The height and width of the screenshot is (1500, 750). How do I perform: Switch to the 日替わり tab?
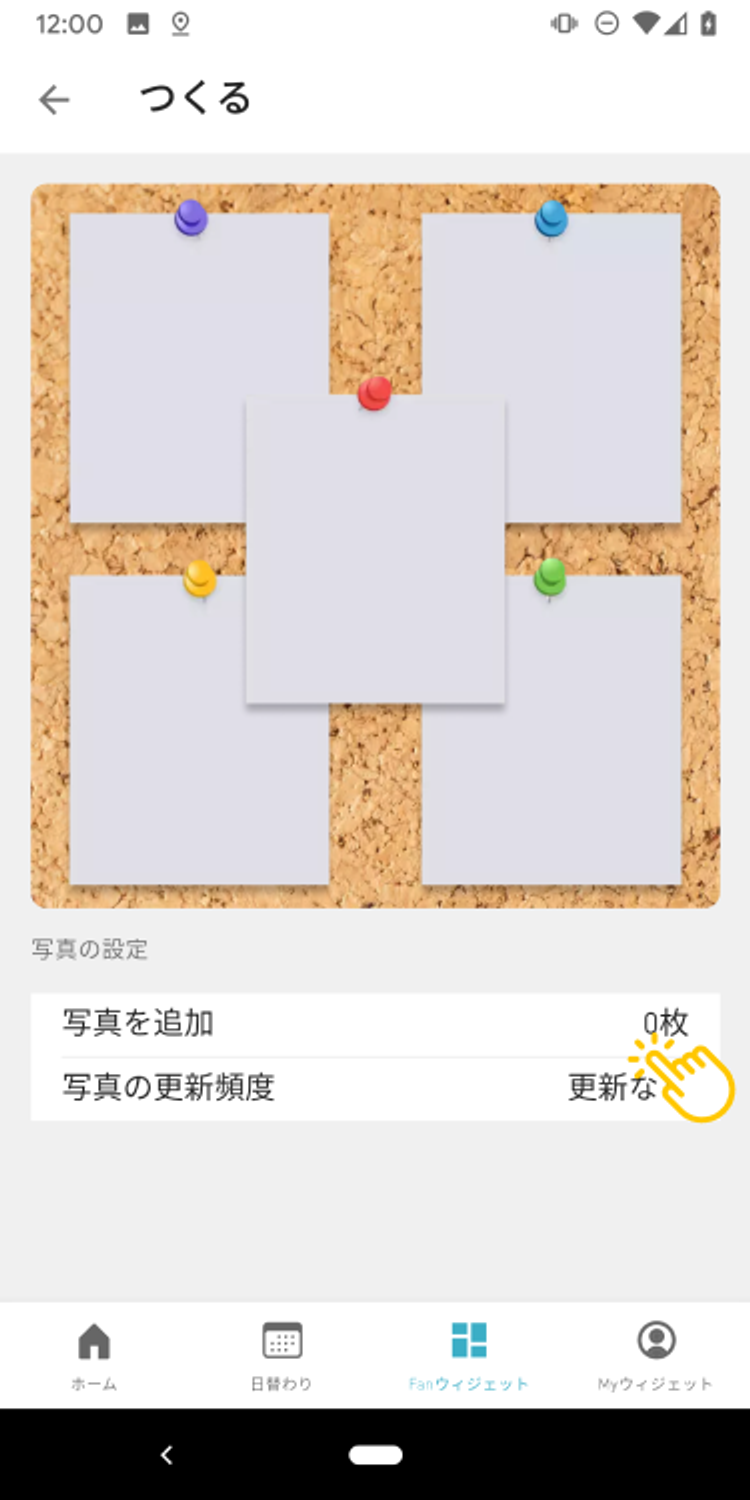(x=281, y=1356)
